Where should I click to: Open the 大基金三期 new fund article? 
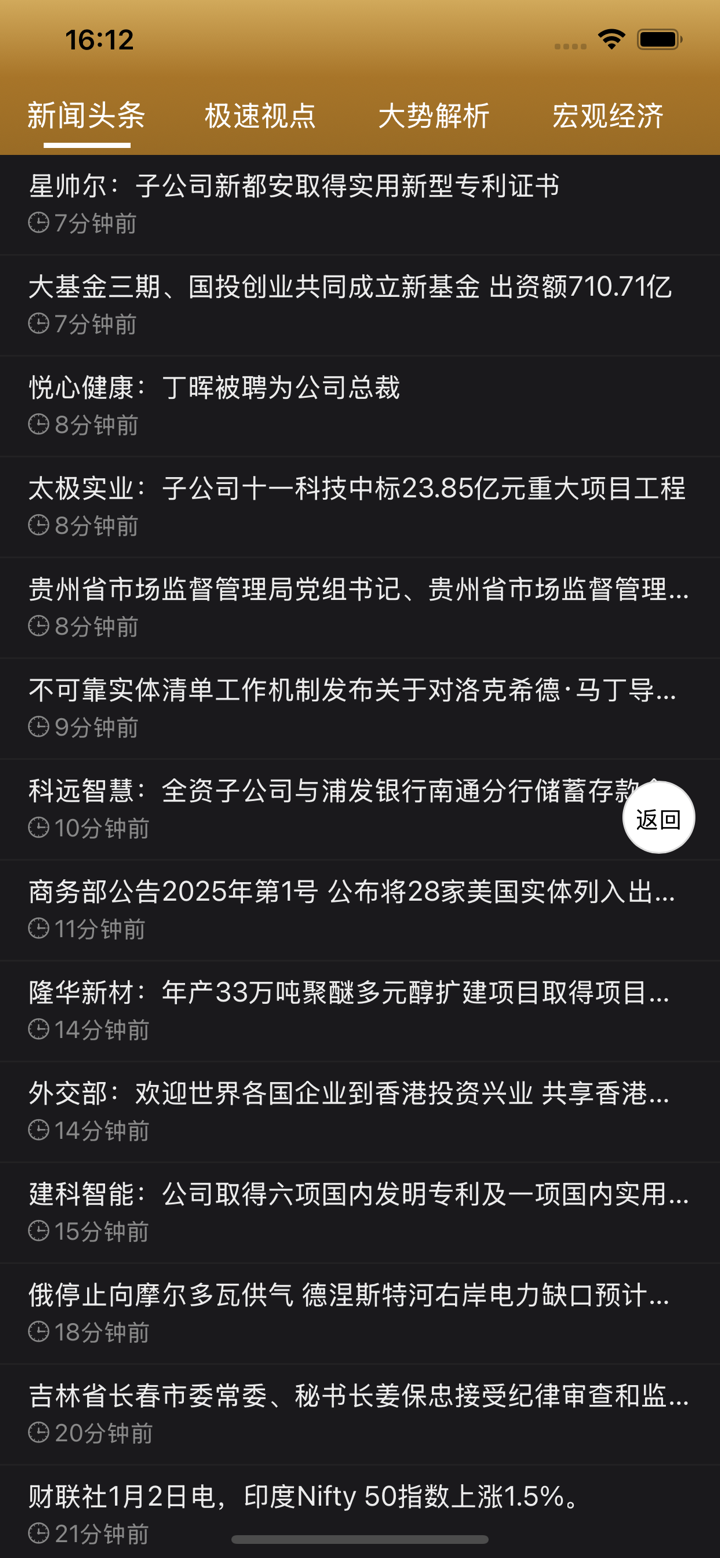coord(350,287)
